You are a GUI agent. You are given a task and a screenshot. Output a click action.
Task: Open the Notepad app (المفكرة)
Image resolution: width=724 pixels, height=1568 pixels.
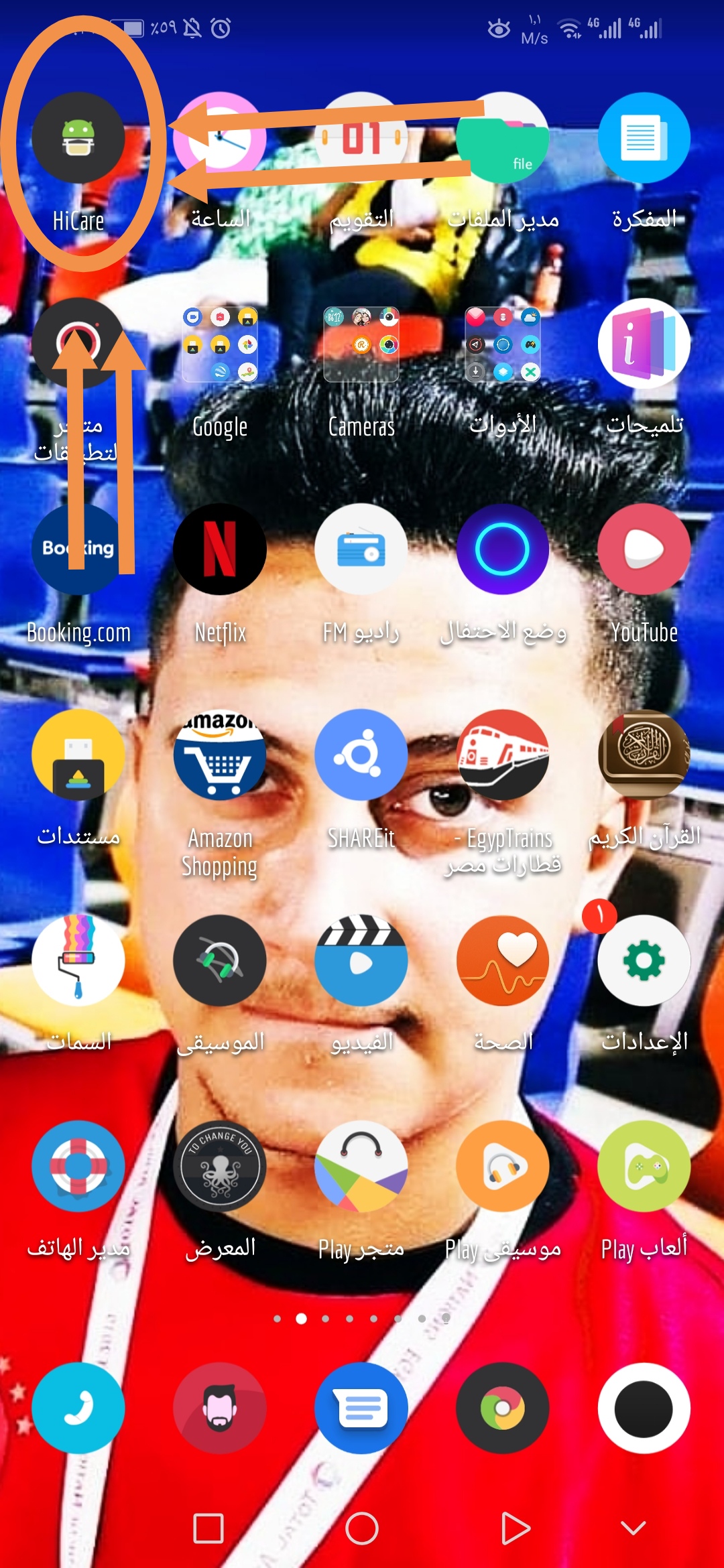(644, 138)
